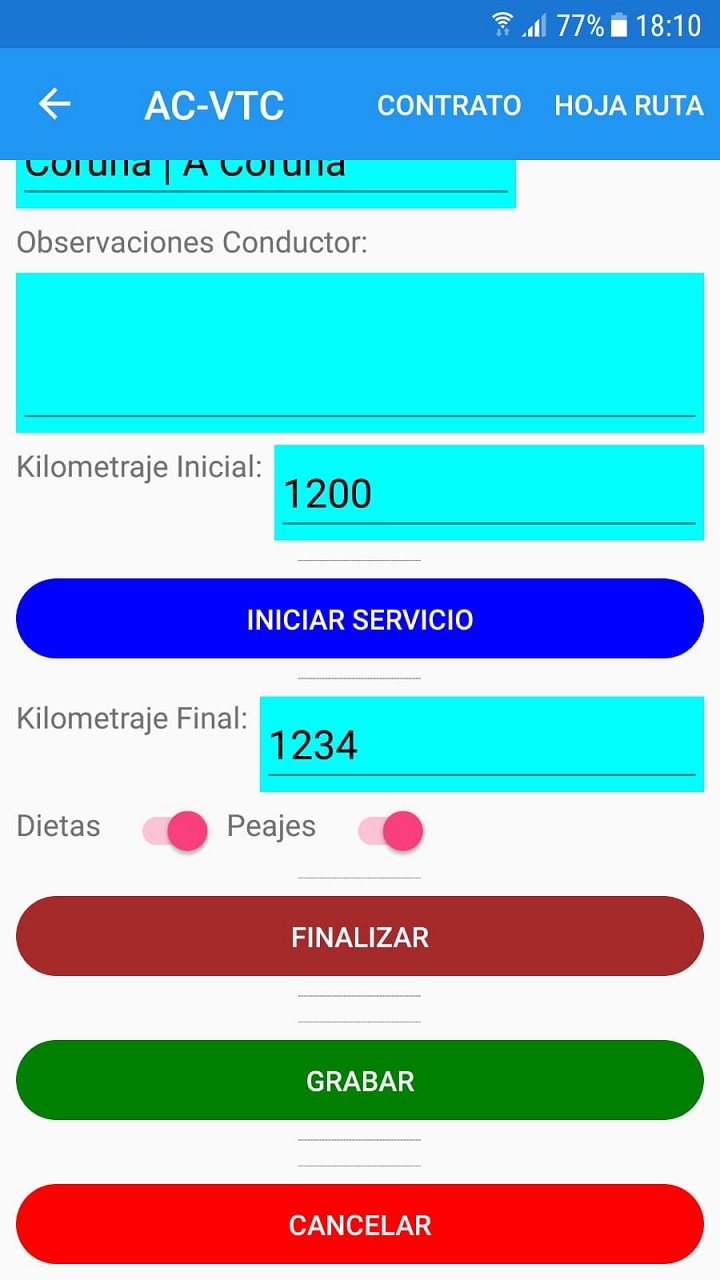Tap the cellular signal strength icon
720x1280 pixels.
[533, 25]
